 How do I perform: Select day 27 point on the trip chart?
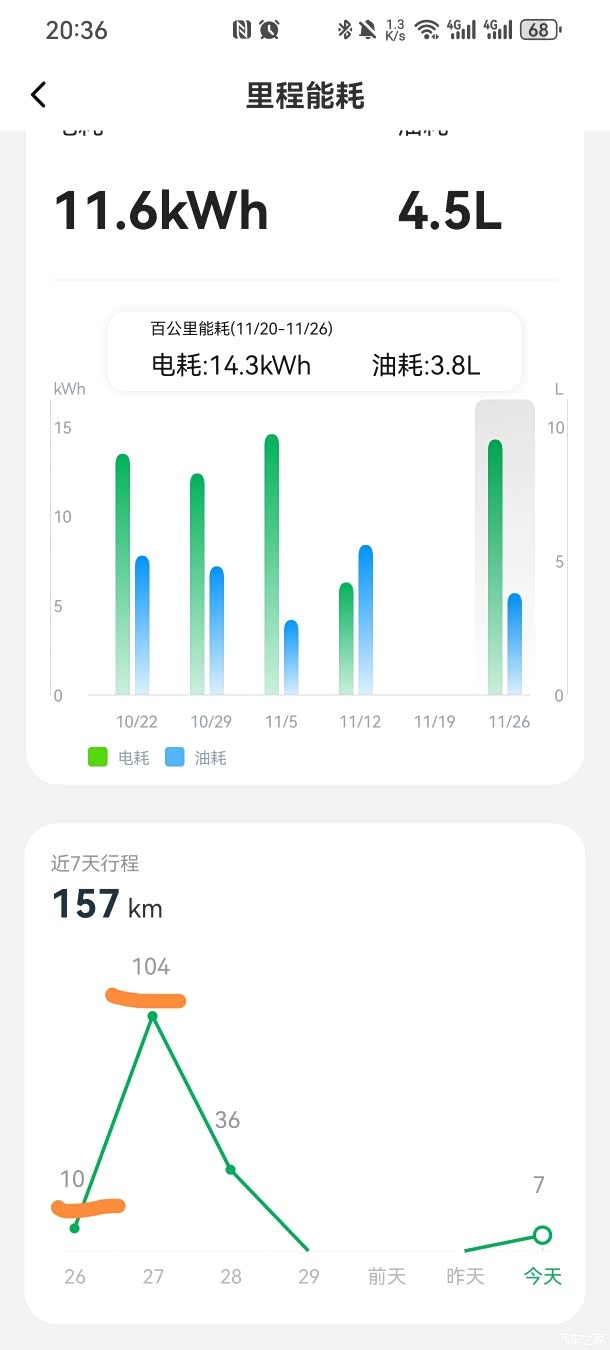pyautogui.click(x=153, y=1016)
